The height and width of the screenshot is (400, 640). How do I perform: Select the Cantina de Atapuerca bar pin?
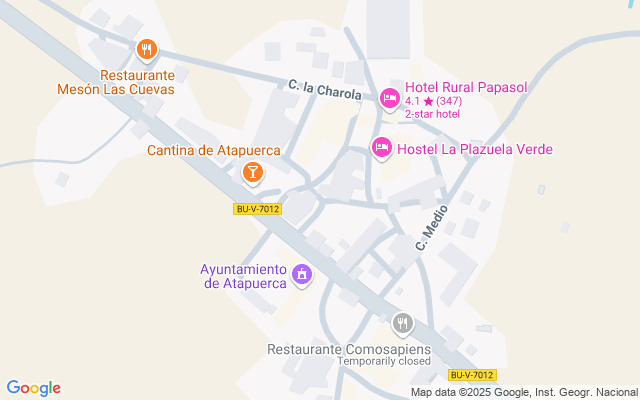tap(253, 173)
